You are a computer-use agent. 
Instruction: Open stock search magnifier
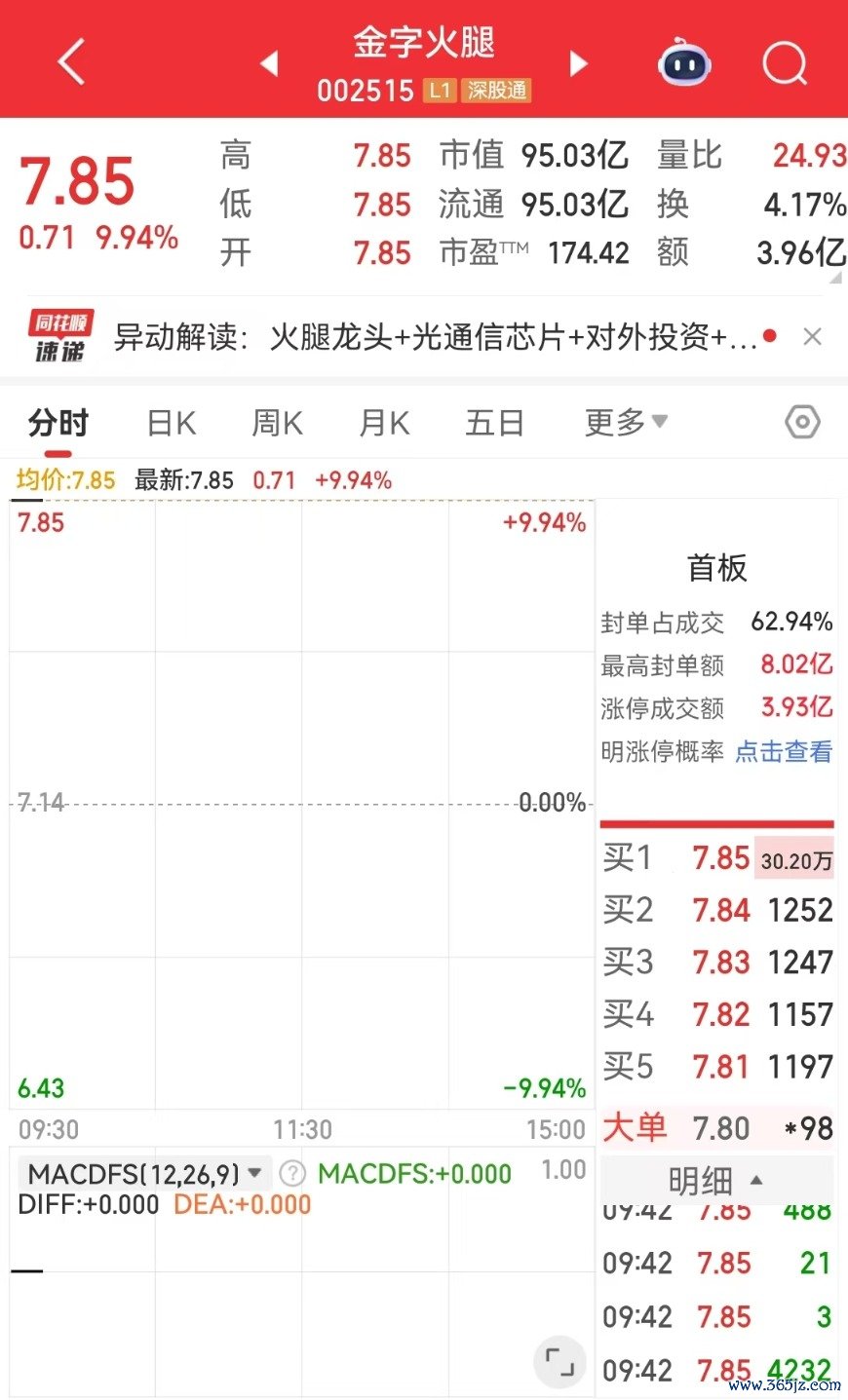tap(786, 63)
